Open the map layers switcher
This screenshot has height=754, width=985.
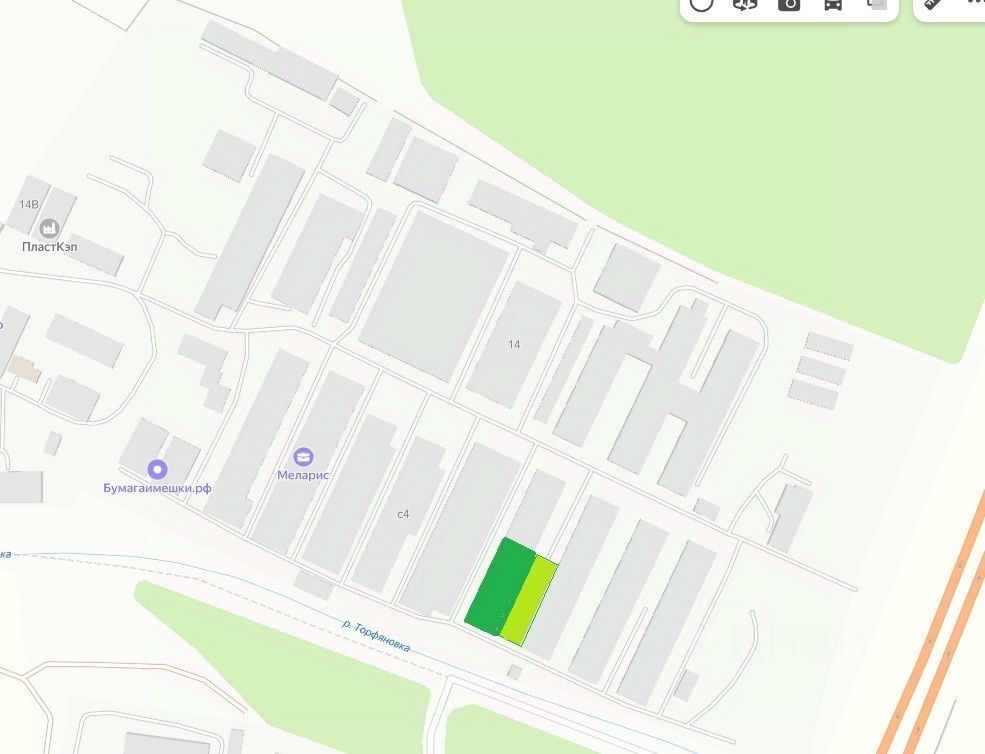[x=877, y=3]
